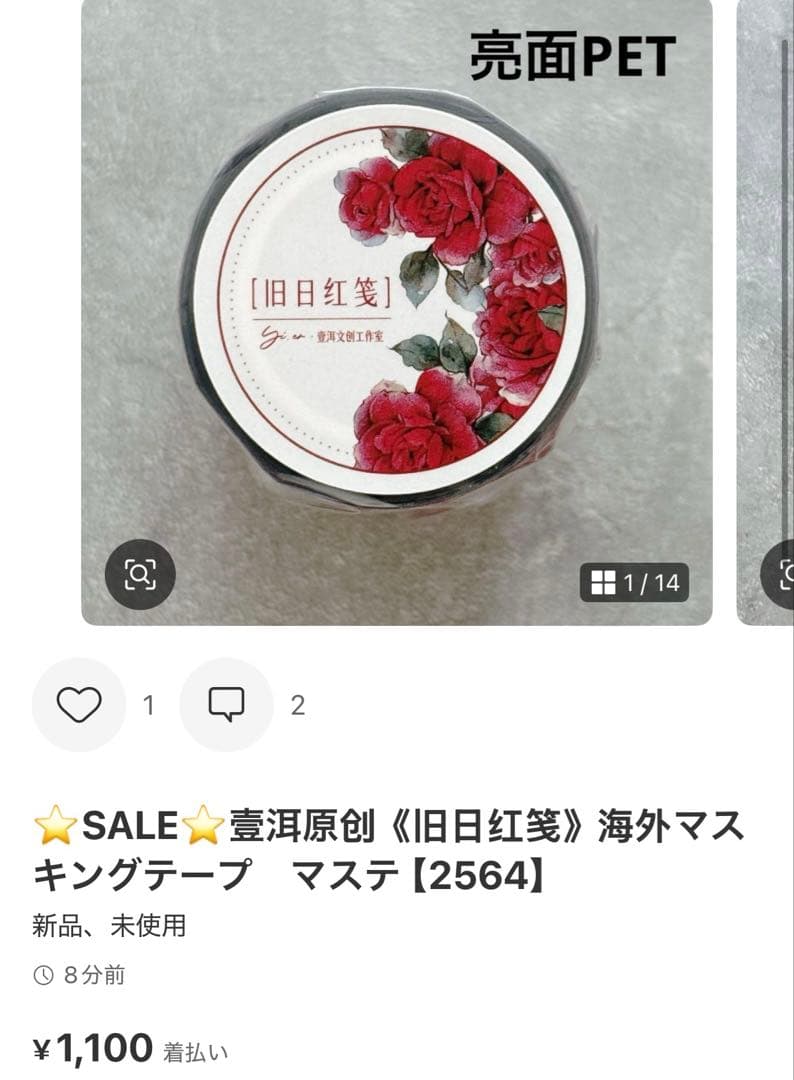View the rose masking tape photo
The width and height of the screenshot is (794, 1080).
click(x=396, y=300)
